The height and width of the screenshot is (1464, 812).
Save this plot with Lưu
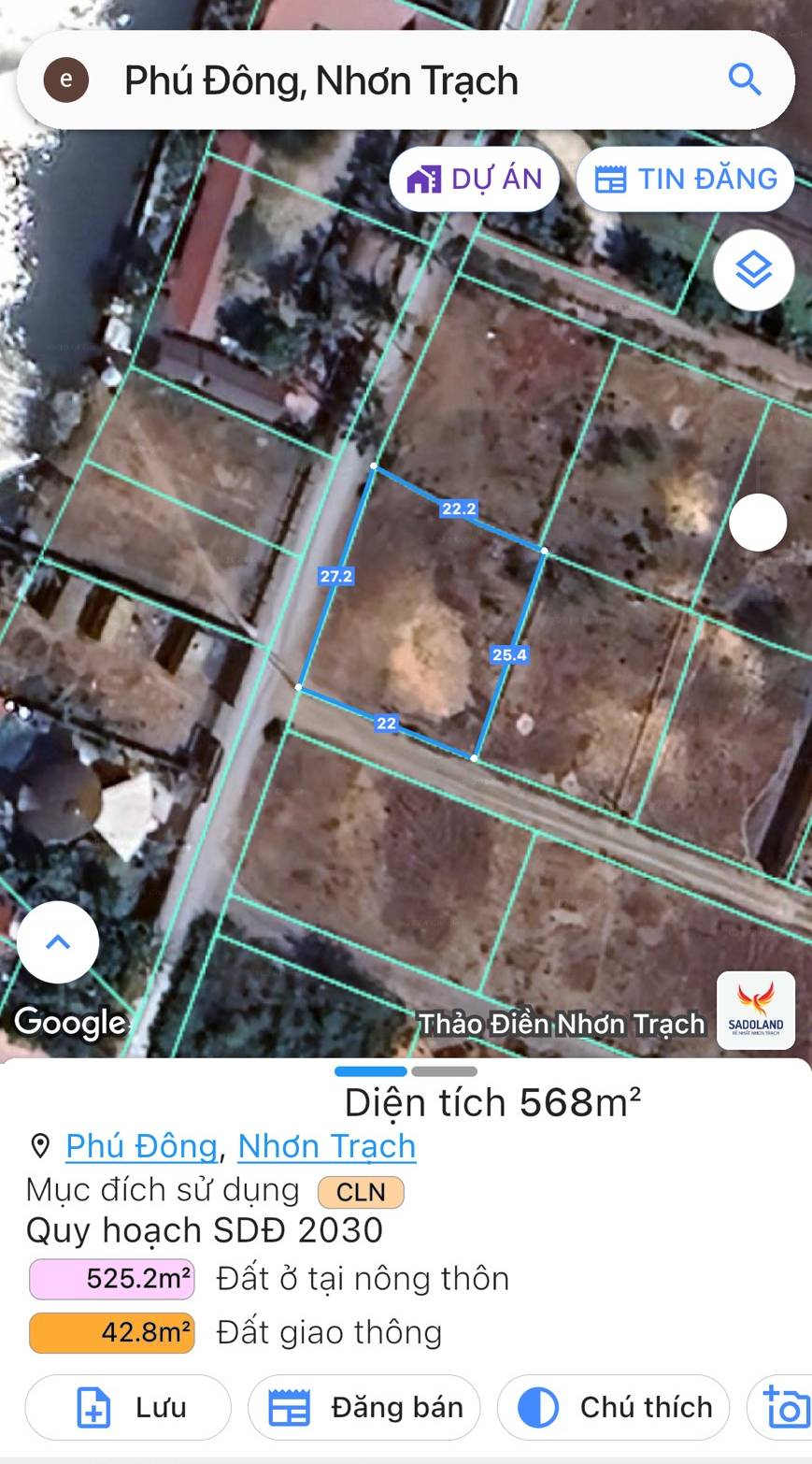click(128, 1407)
